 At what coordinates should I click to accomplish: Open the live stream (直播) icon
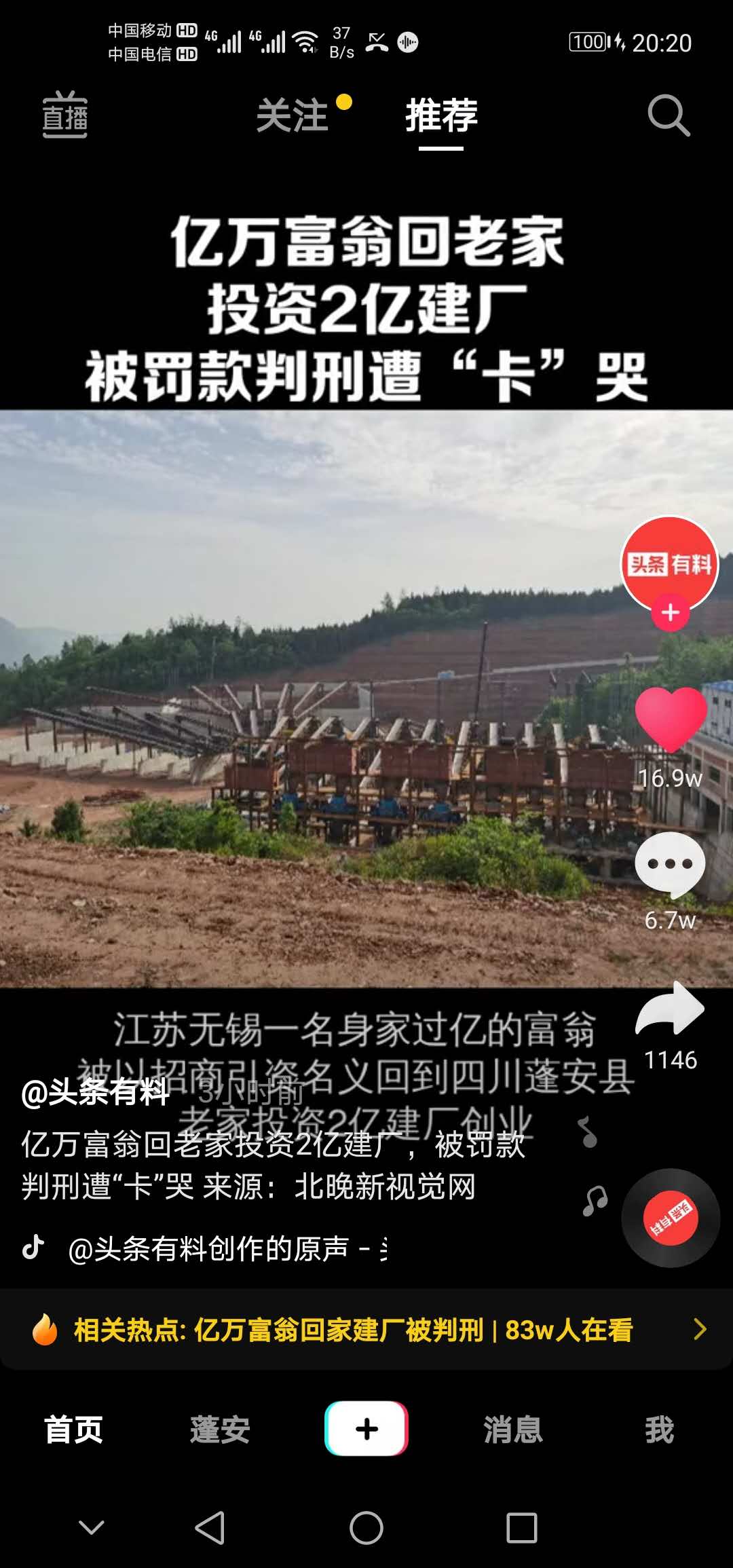pyautogui.click(x=65, y=115)
